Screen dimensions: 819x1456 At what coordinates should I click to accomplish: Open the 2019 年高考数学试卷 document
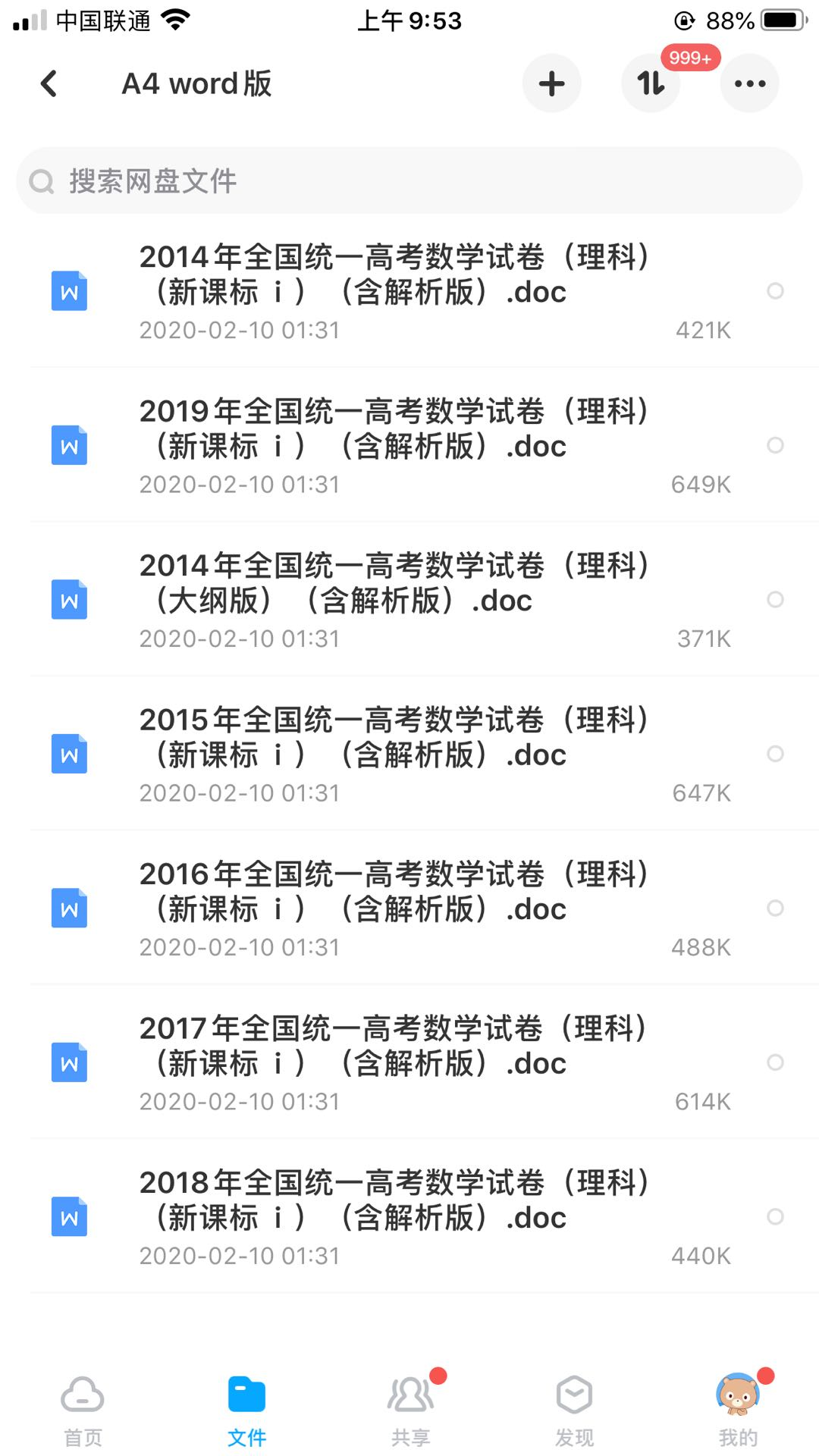[394, 429]
